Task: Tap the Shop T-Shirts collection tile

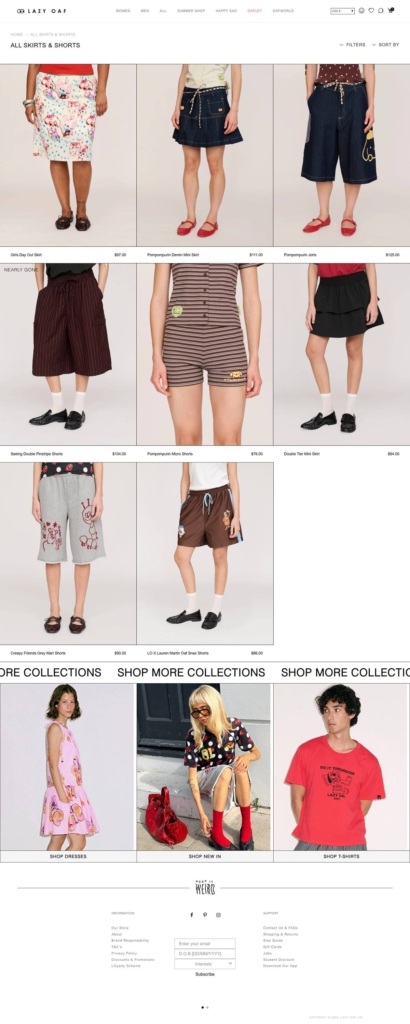Action: 341,773
